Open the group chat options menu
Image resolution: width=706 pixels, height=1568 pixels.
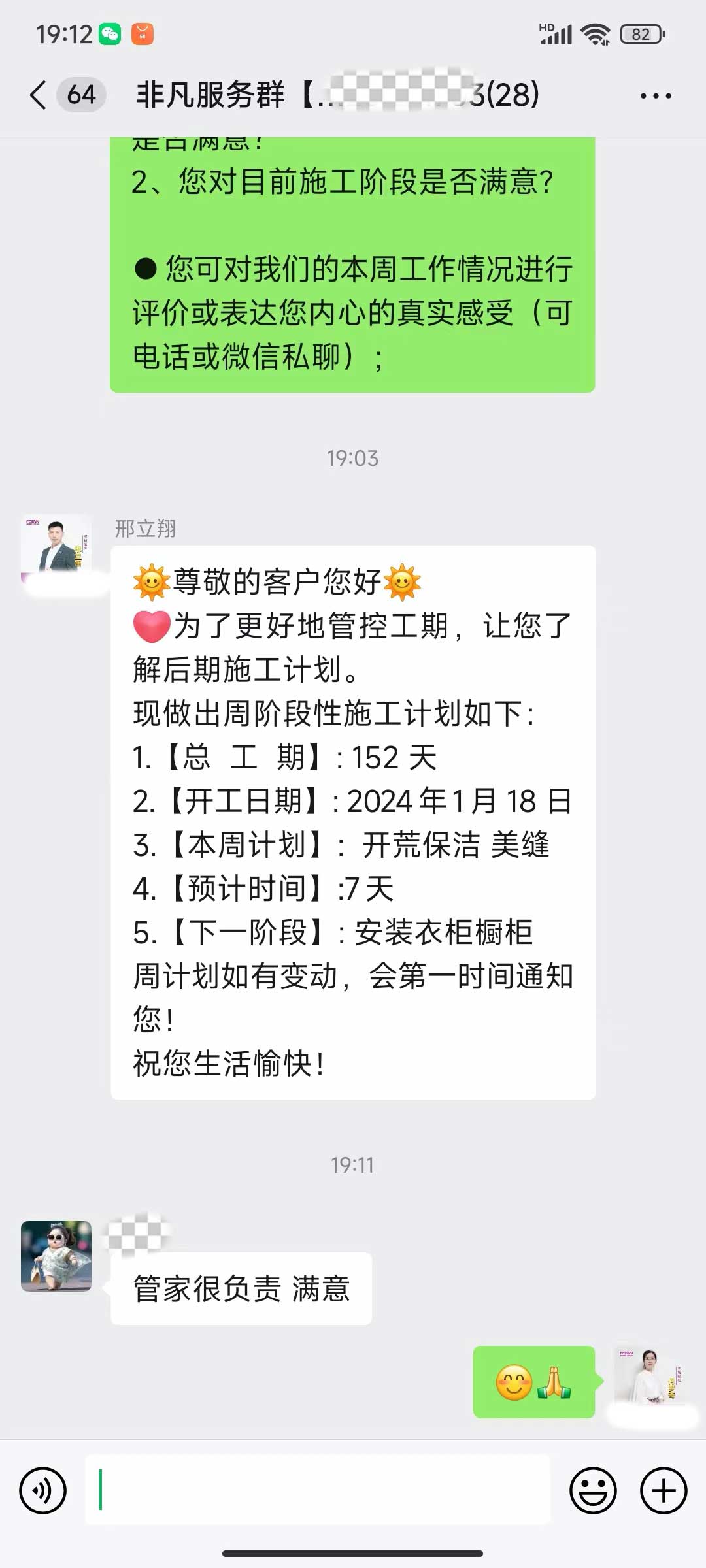click(x=655, y=96)
